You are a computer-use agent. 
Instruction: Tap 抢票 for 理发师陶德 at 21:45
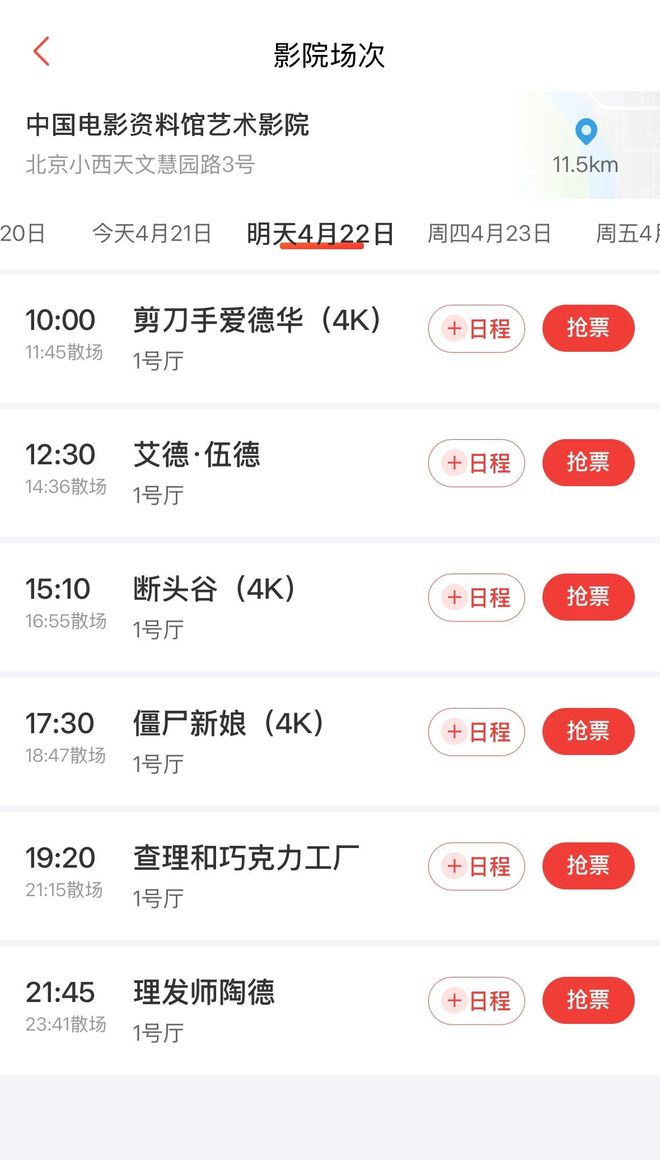click(x=588, y=1000)
